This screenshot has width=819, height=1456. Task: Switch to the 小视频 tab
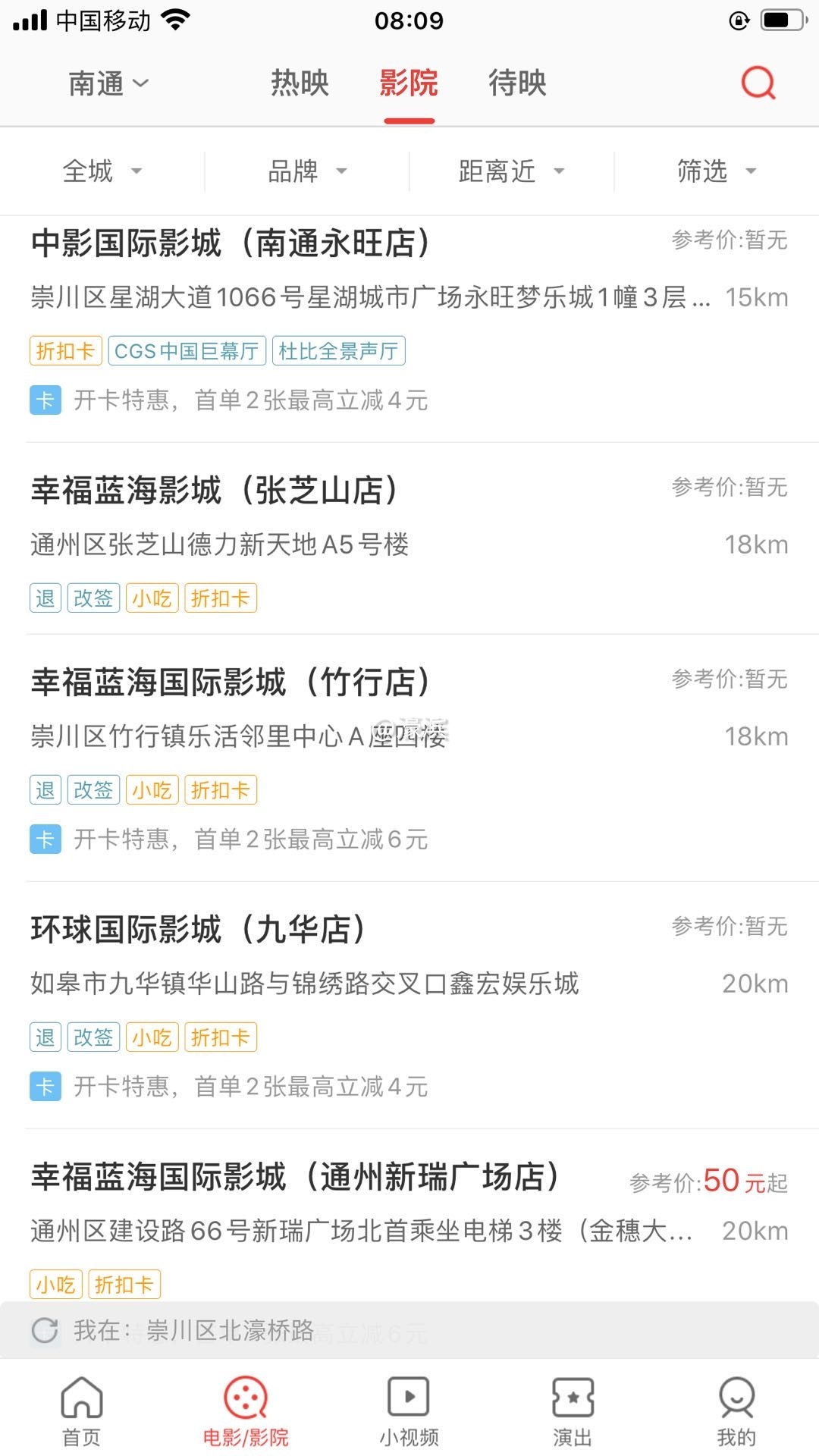coord(409,1410)
